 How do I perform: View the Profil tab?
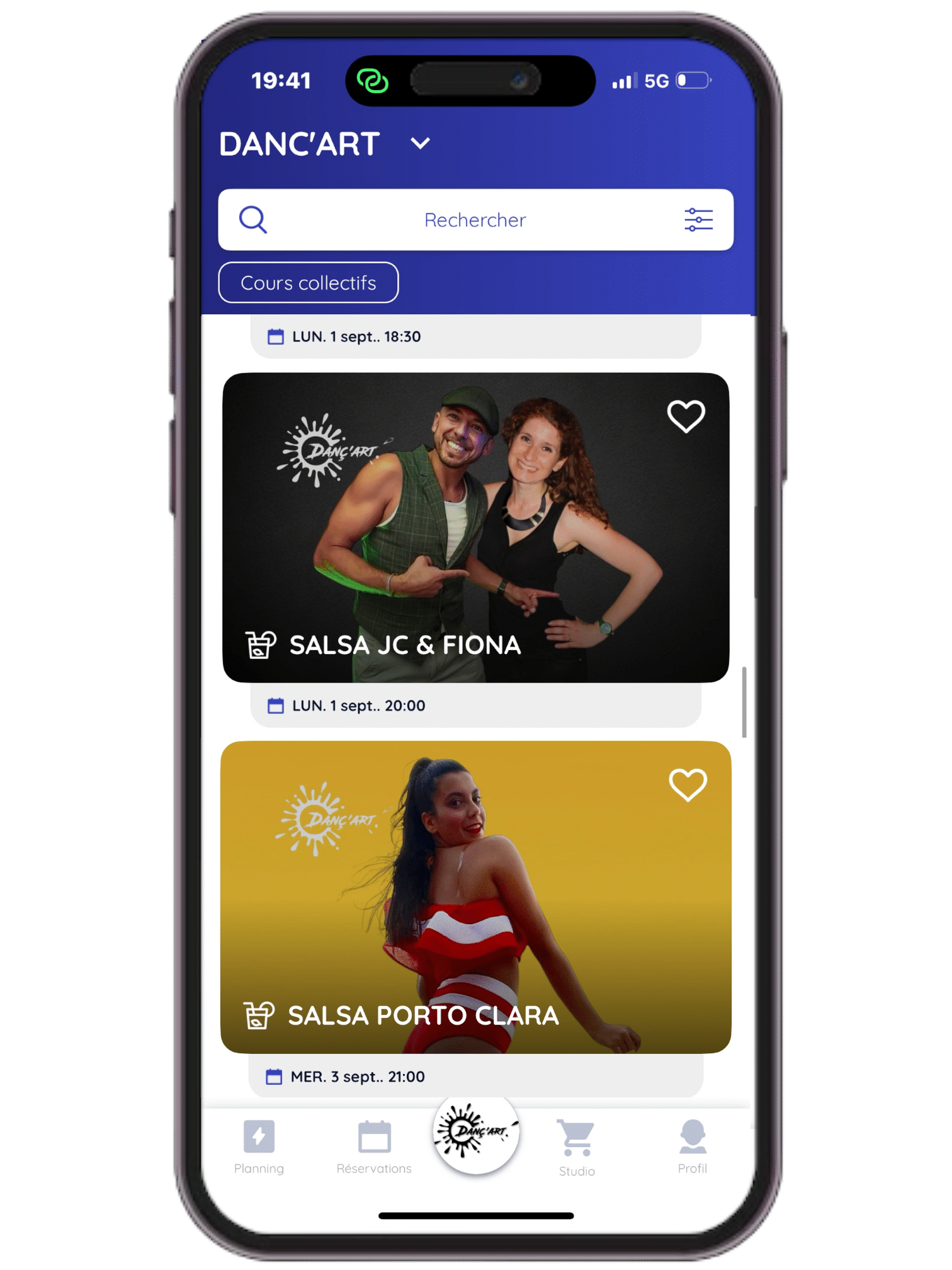(692, 1147)
